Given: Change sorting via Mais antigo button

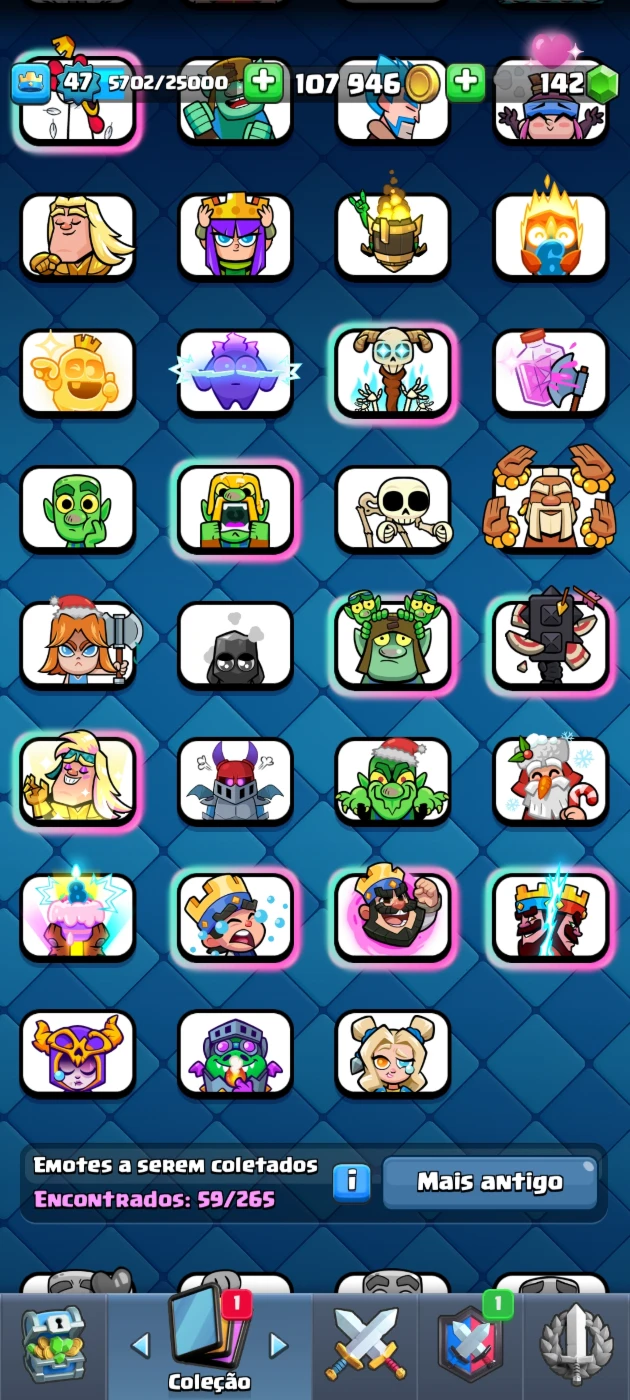Looking at the screenshot, I should click(490, 1182).
